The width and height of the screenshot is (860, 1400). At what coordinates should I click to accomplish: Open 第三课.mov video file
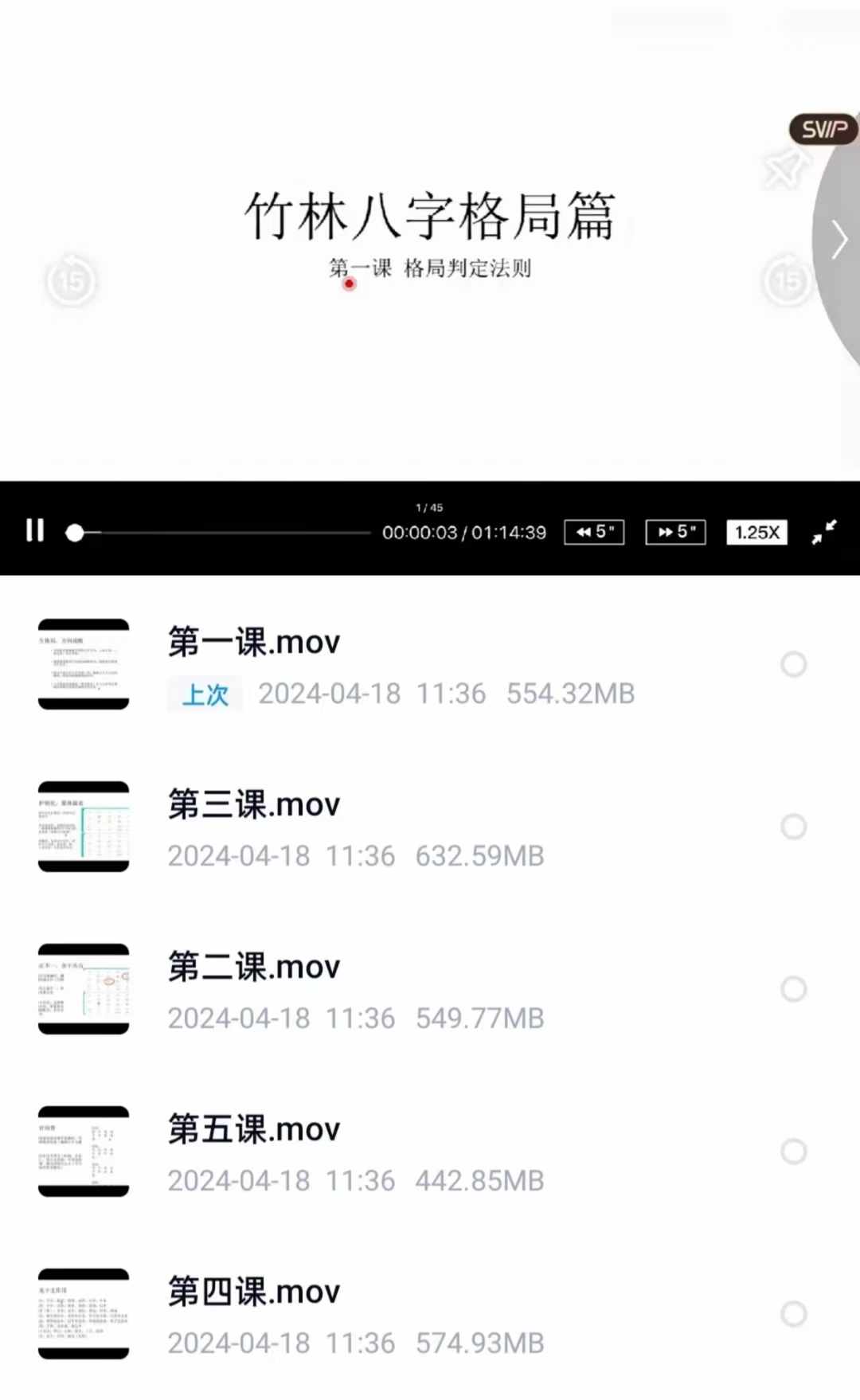pyautogui.click(x=430, y=827)
